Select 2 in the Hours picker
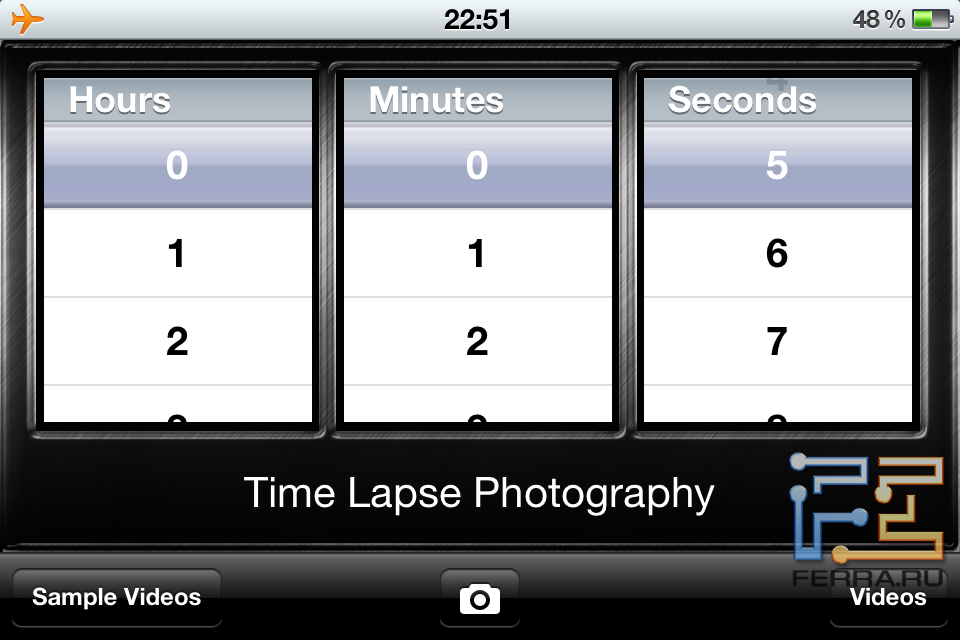Viewport: 960px width, 640px height. pyautogui.click(x=177, y=342)
